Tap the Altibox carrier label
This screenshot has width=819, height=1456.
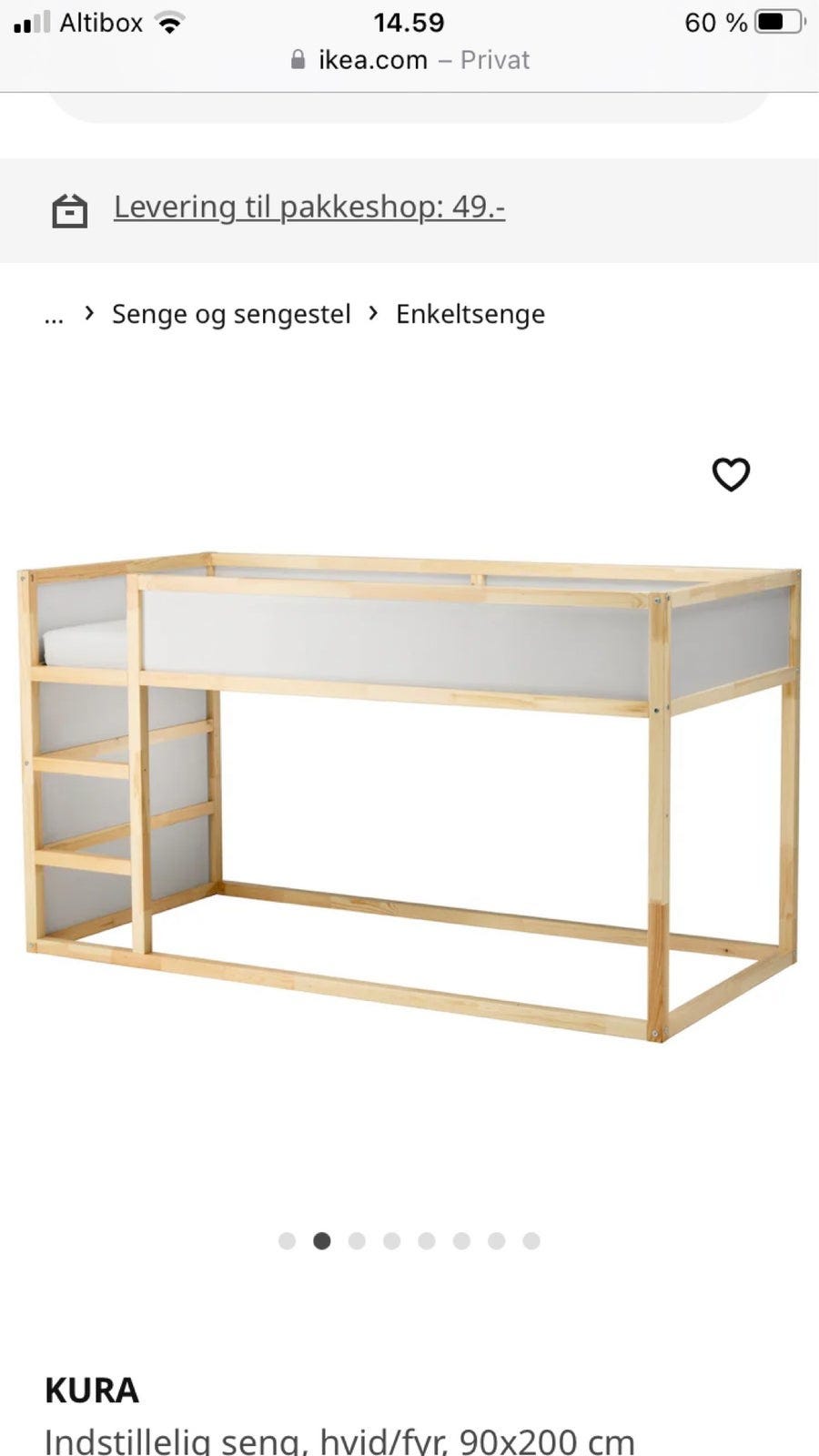[x=101, y=22]
